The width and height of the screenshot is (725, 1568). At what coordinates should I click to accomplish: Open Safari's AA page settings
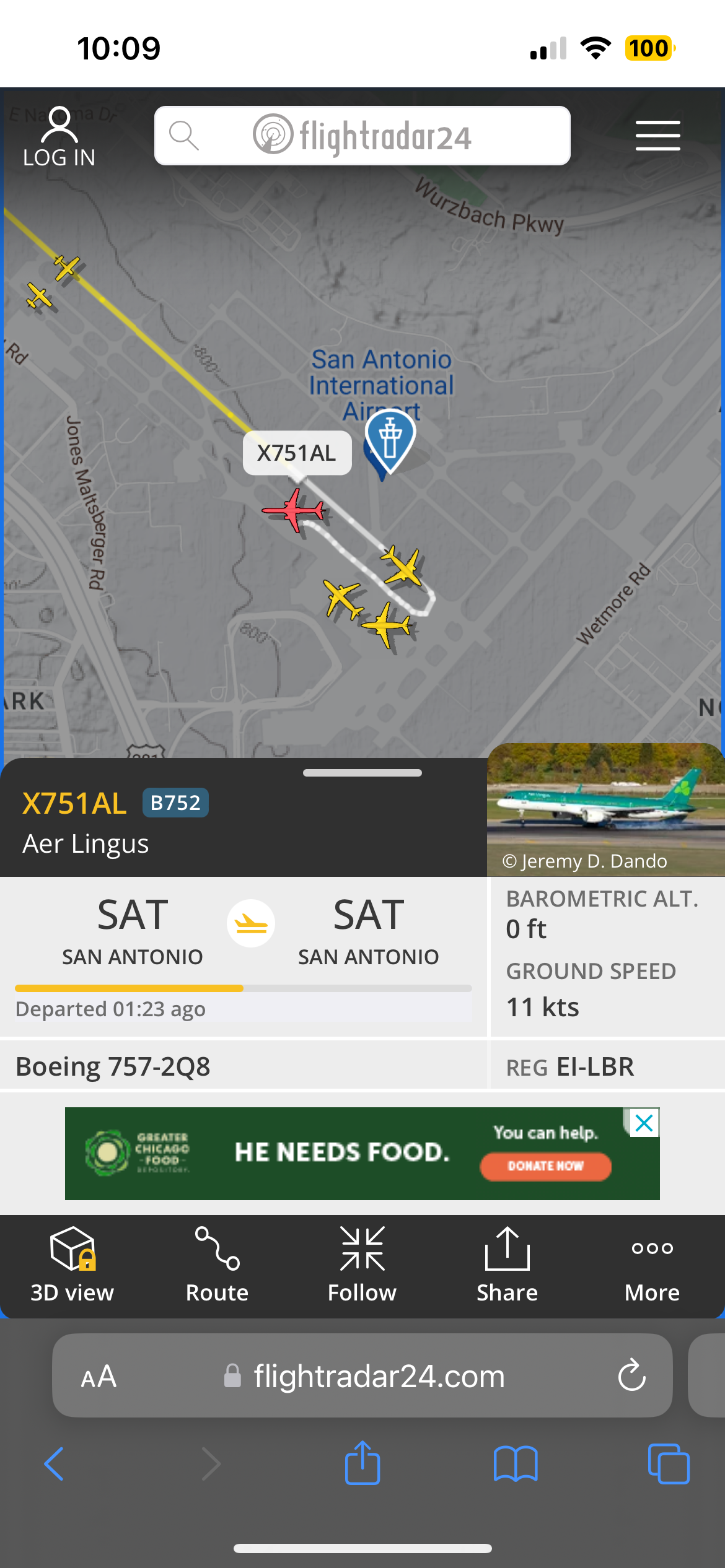coord(99,1376)
